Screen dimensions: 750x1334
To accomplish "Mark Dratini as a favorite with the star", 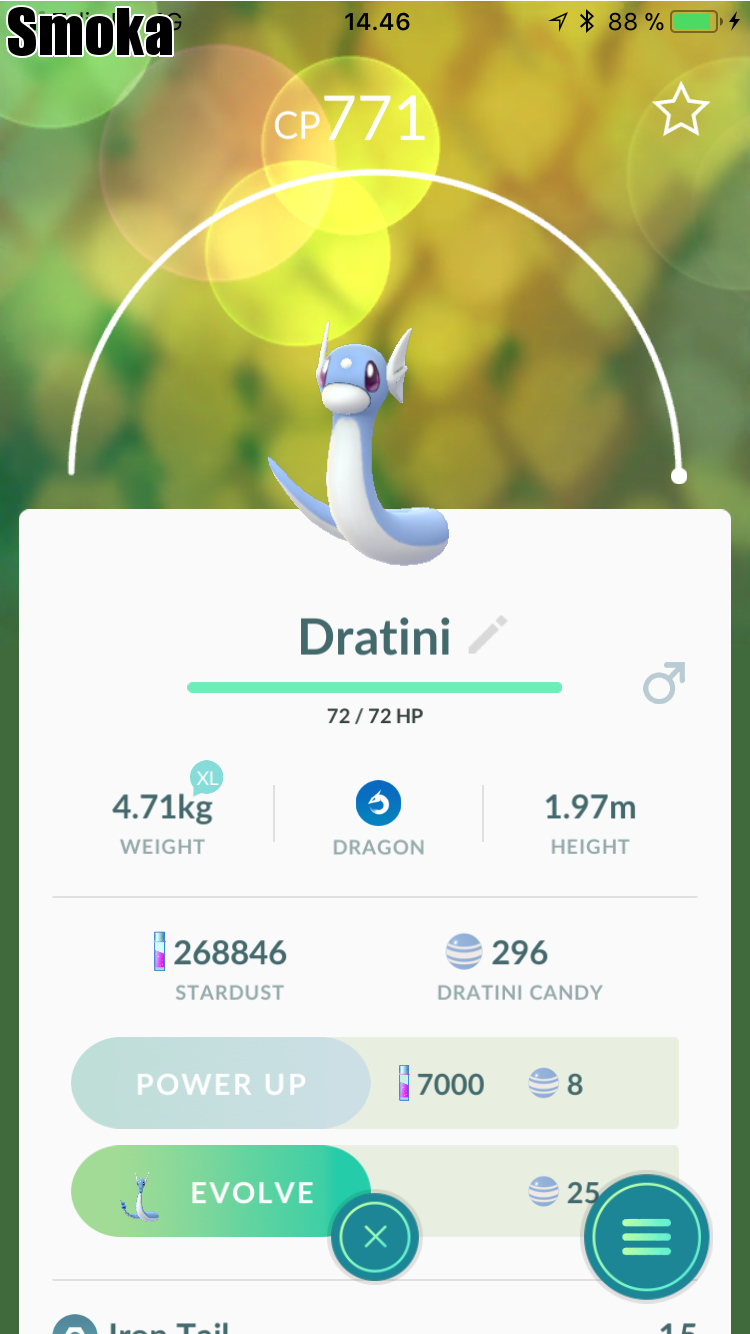I will pos(681,111).
